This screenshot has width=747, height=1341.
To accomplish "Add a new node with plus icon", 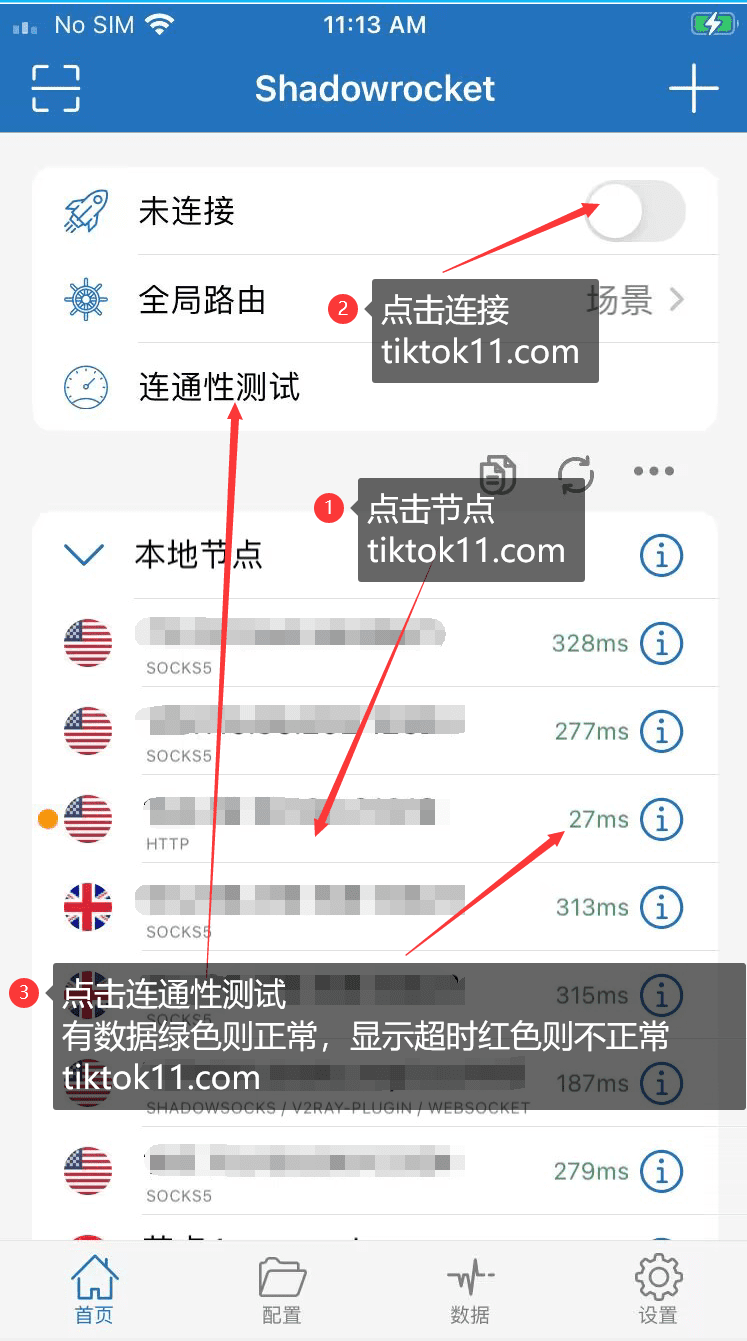I will pyautogui.click(x=693, y=89).
